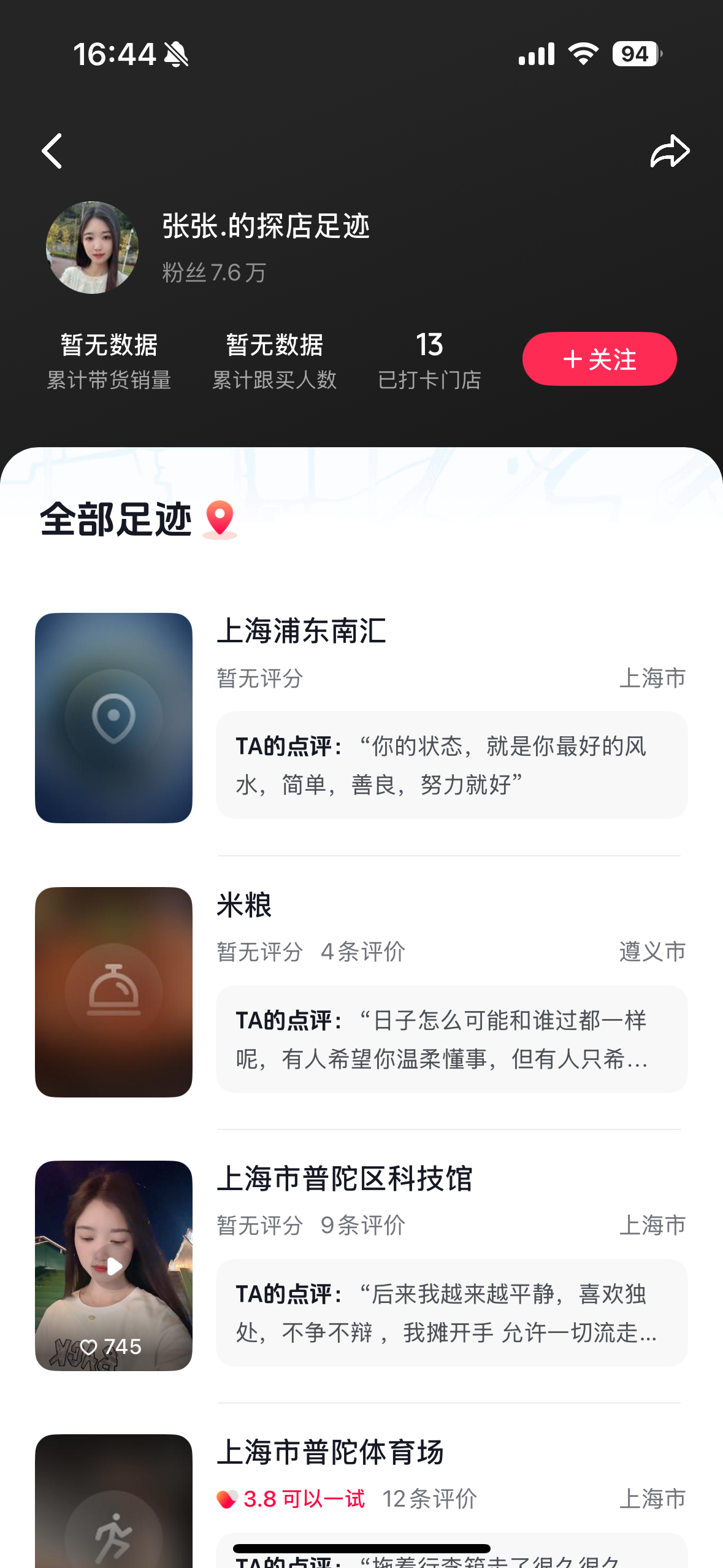723x1568 pixels.
Task: Share this footprint page
Action: 670,151
